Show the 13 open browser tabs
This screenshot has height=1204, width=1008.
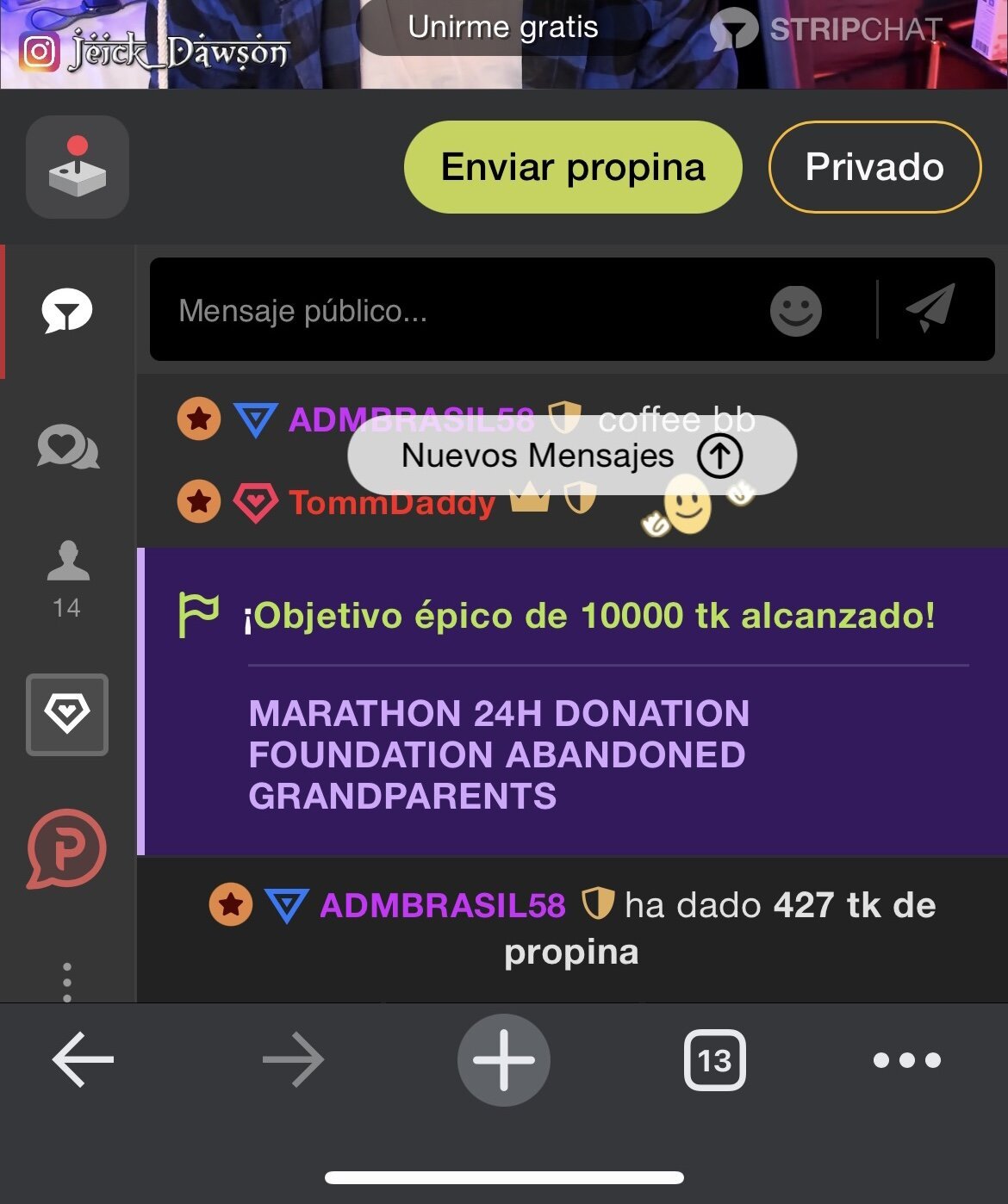click(x=714, y=1060)
